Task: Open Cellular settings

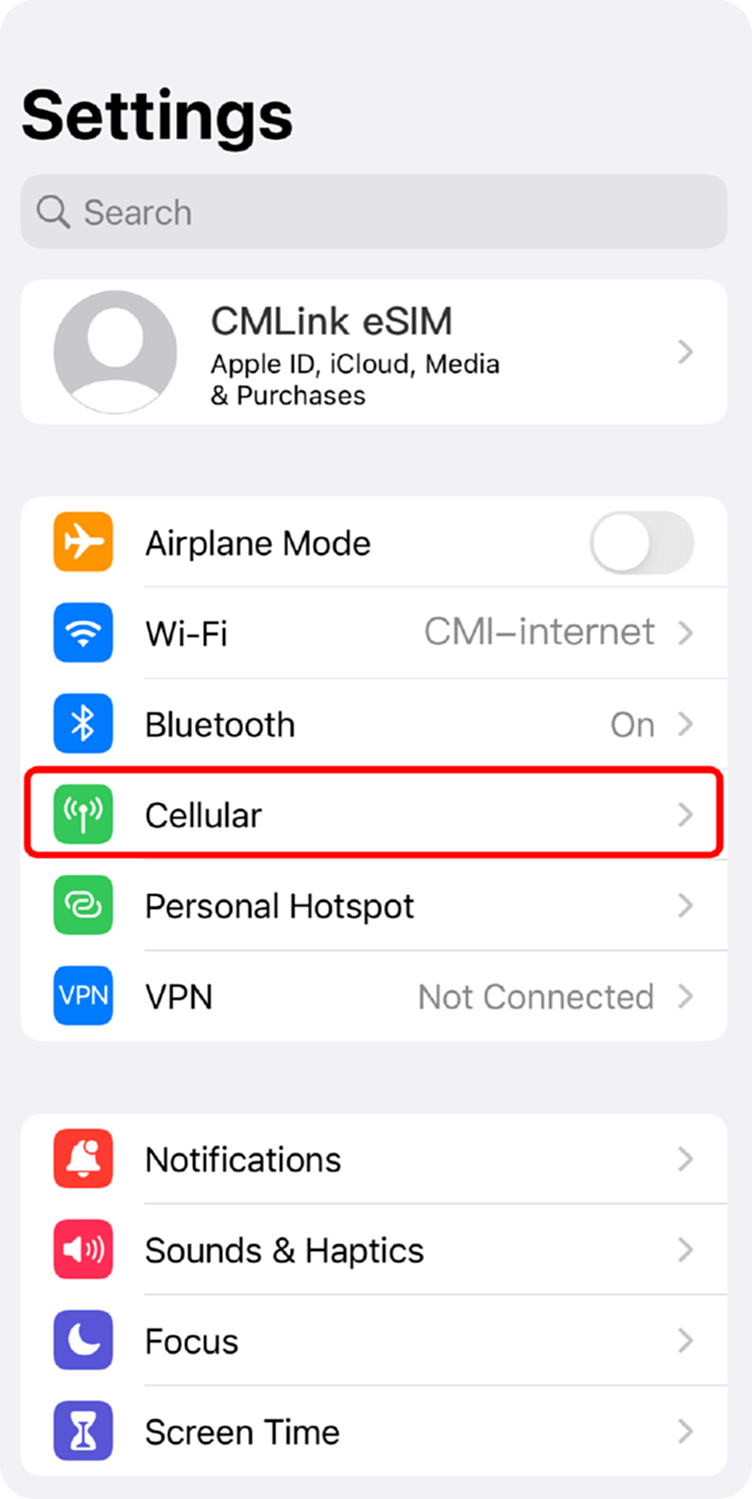Action: (373, 814)
